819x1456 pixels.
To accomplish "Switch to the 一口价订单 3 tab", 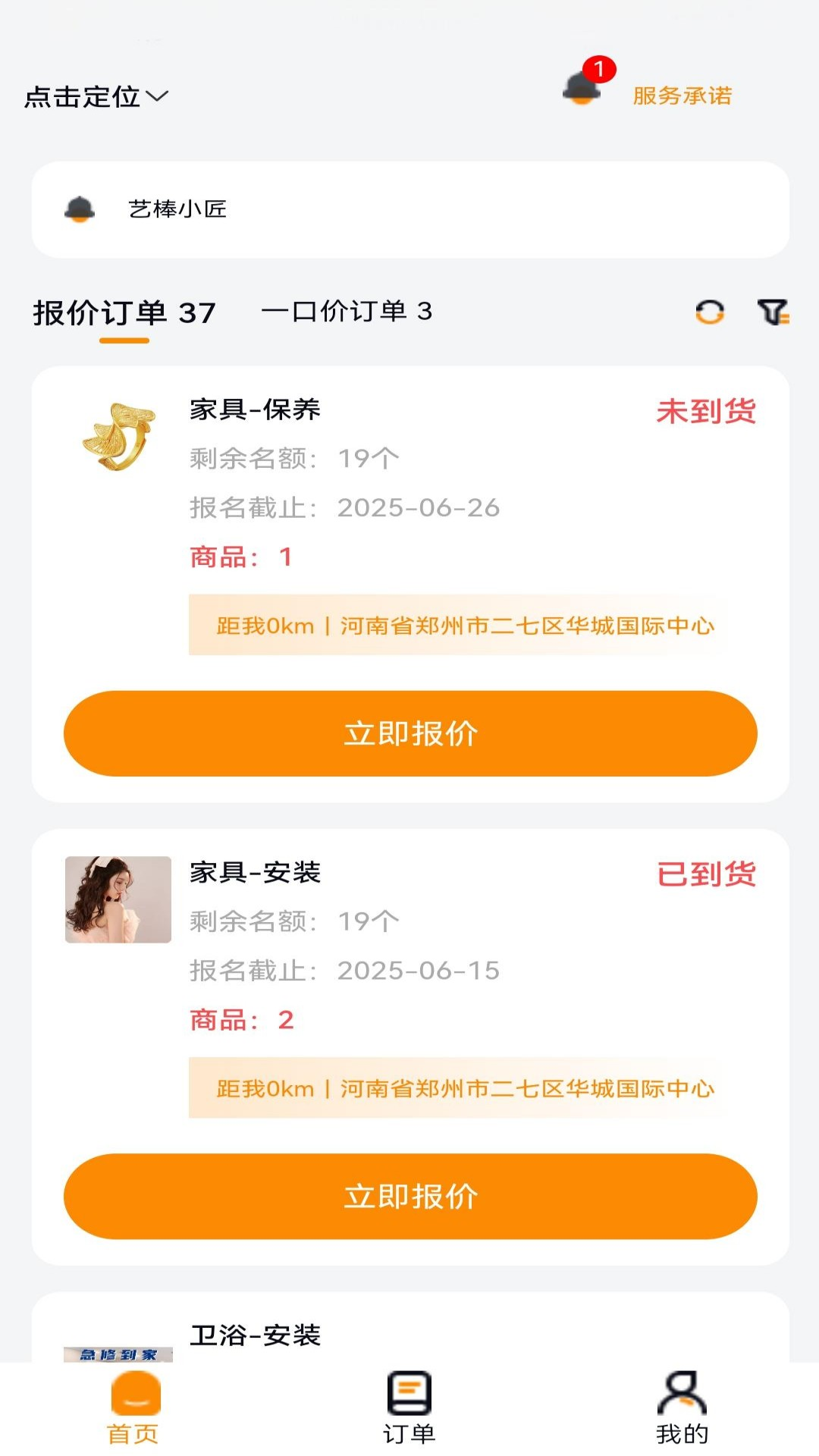I will (x=347, y=312).
